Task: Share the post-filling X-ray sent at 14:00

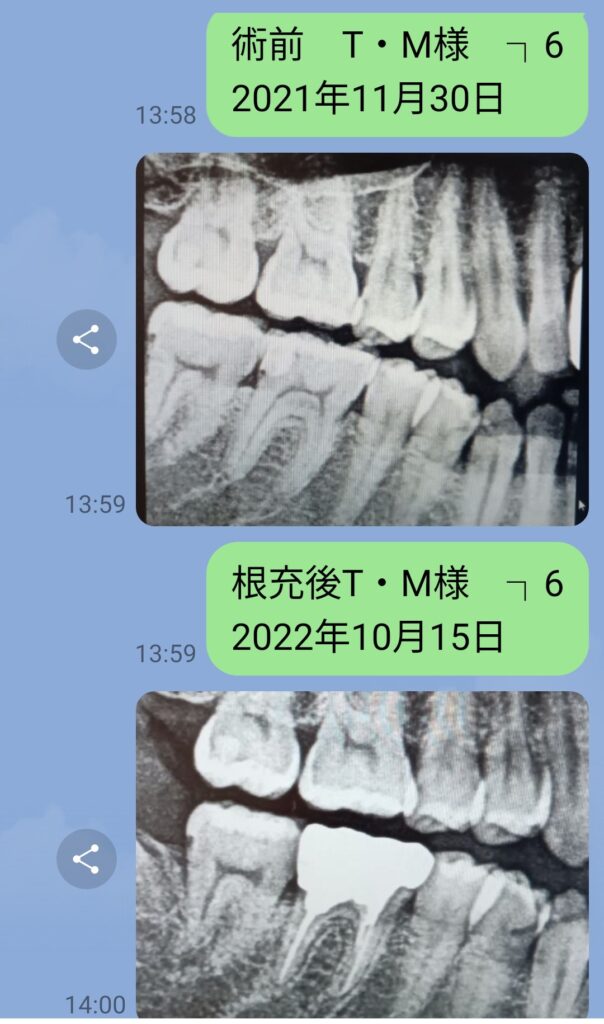Action: point(86,858)
